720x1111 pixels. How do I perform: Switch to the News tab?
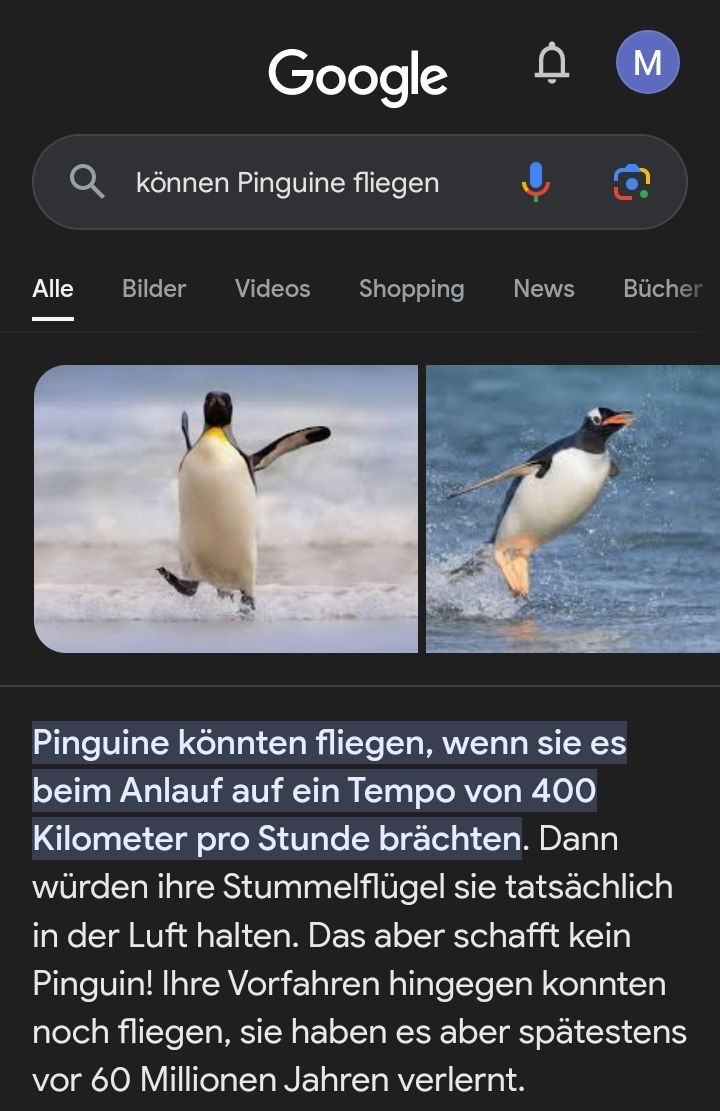point(543,288)
